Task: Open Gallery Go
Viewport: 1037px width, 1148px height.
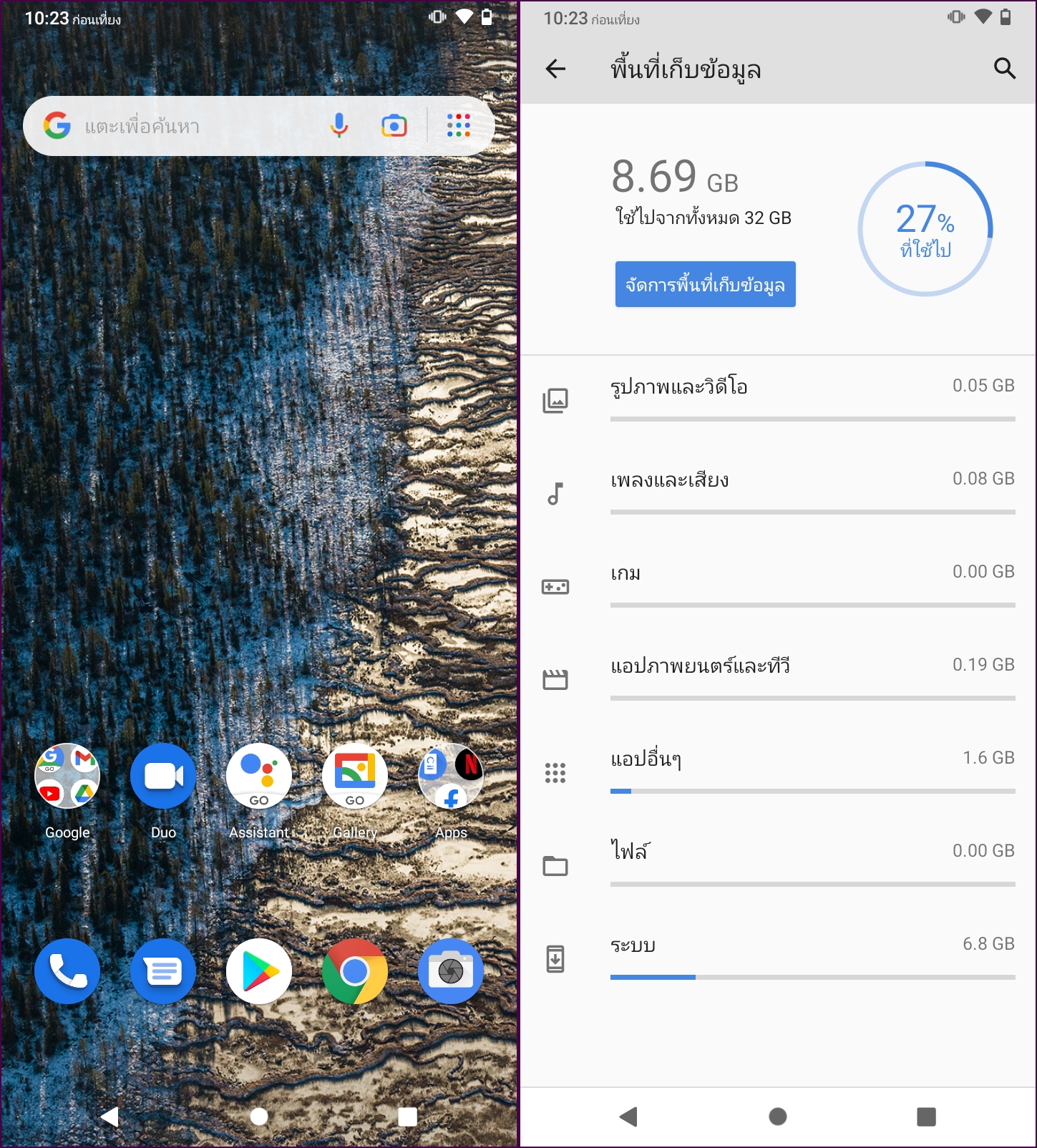Action: coord(355,776)
